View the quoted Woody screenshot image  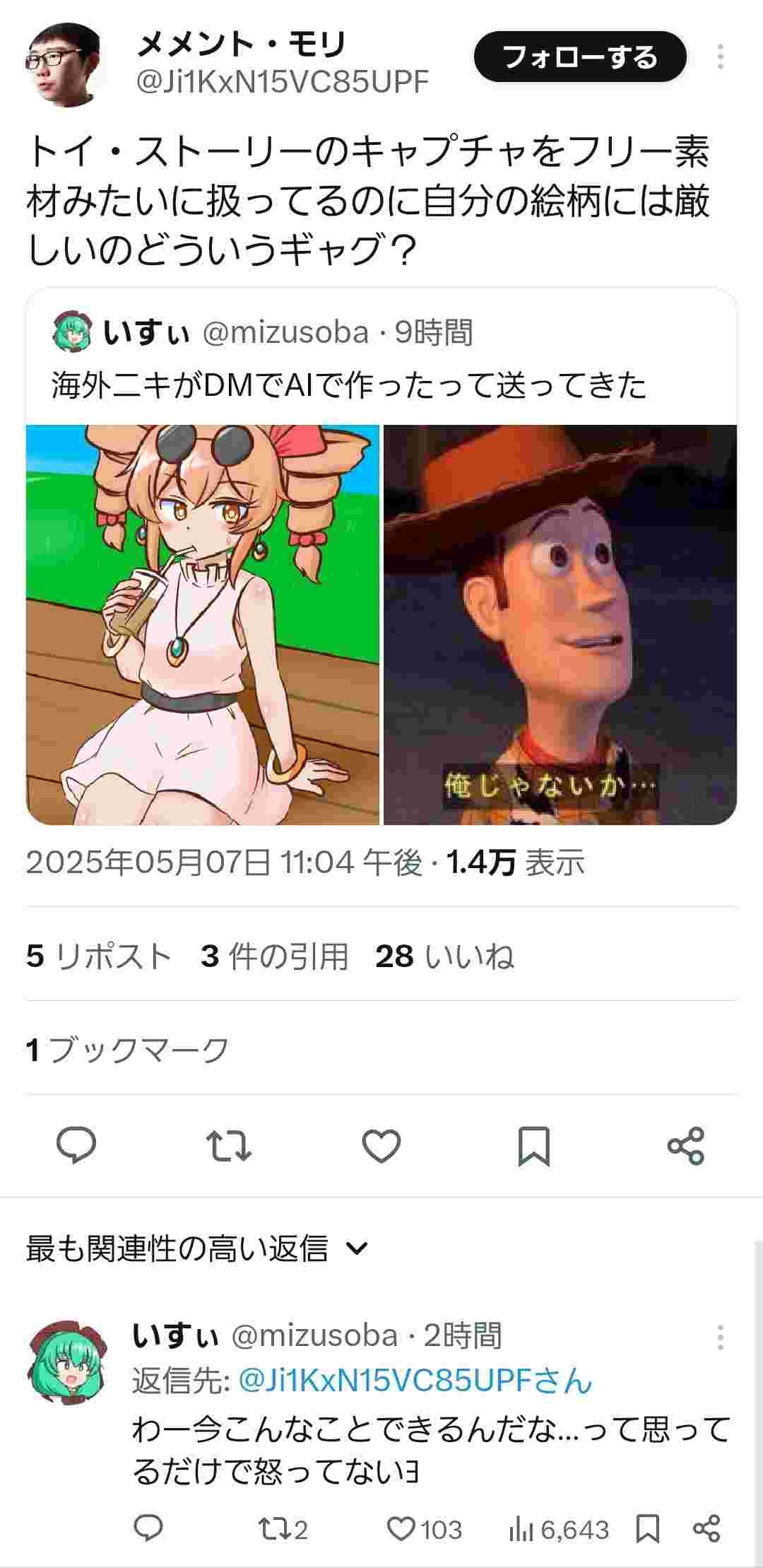560,624
